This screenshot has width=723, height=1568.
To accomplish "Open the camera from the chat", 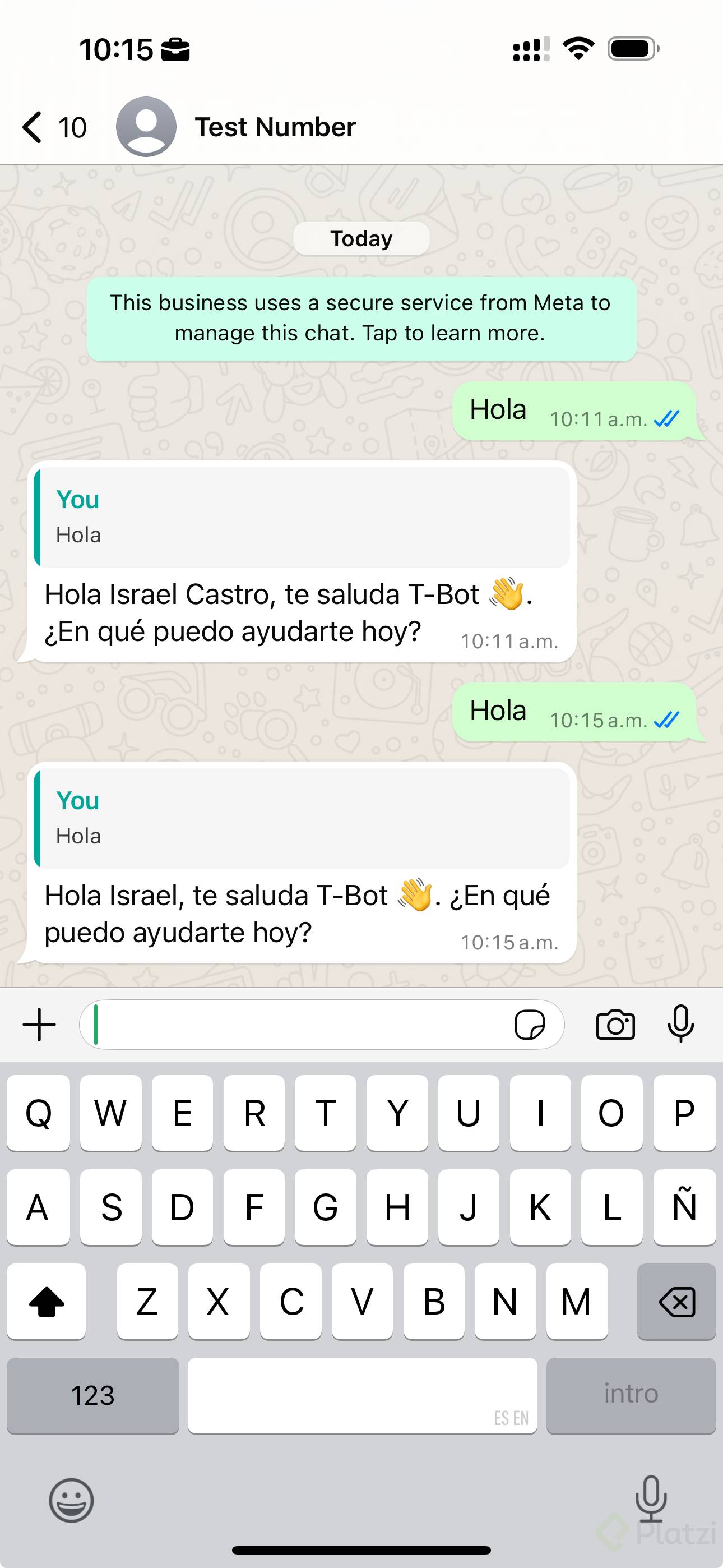I will pyautogui.click(x=615, y=1025).
